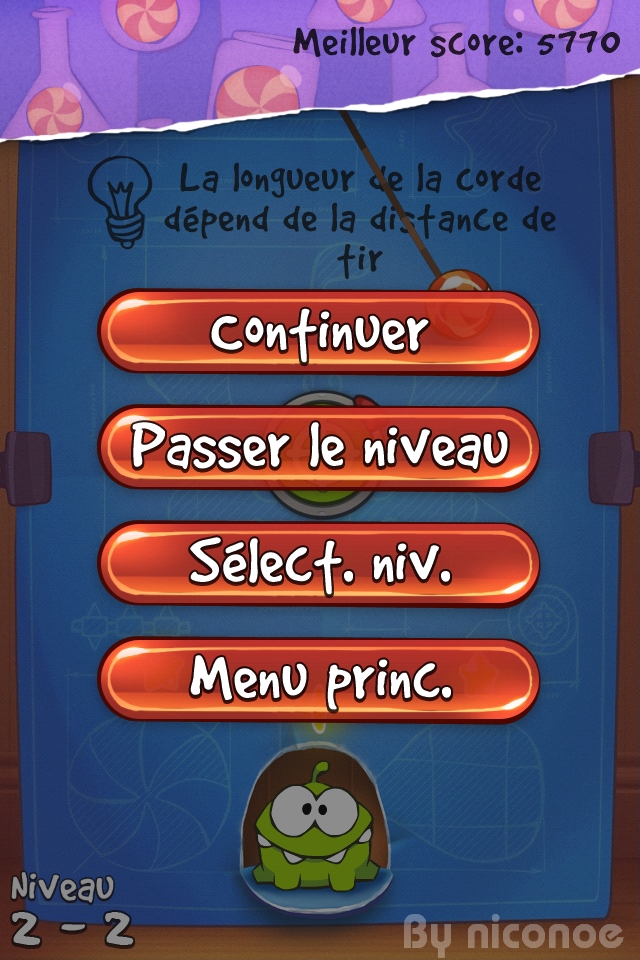Tap Continuer to resume the level
This screenshot has width=640, height=960.
[x=319, y=332]
